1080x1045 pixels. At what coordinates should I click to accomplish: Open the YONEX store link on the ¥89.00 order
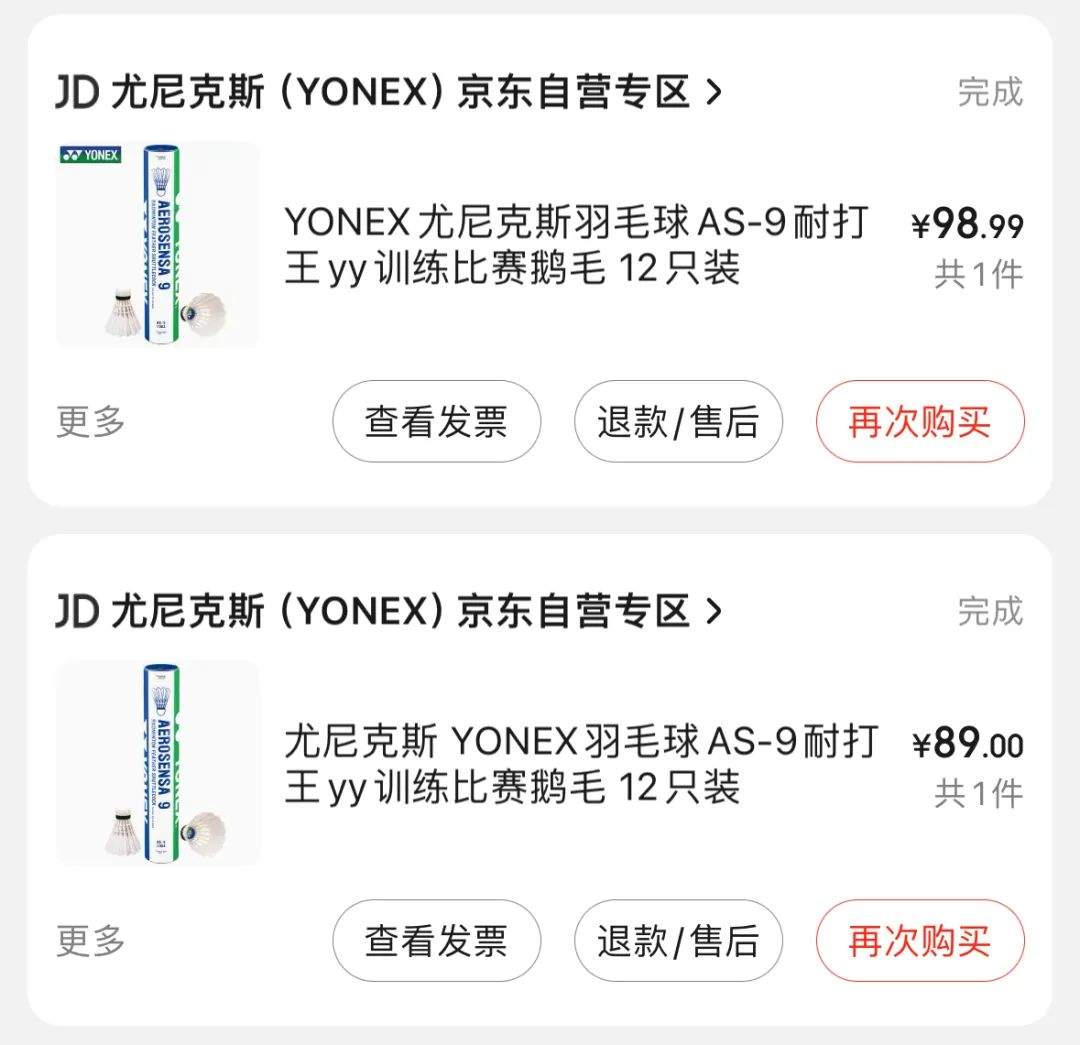(x=388, y=611)
